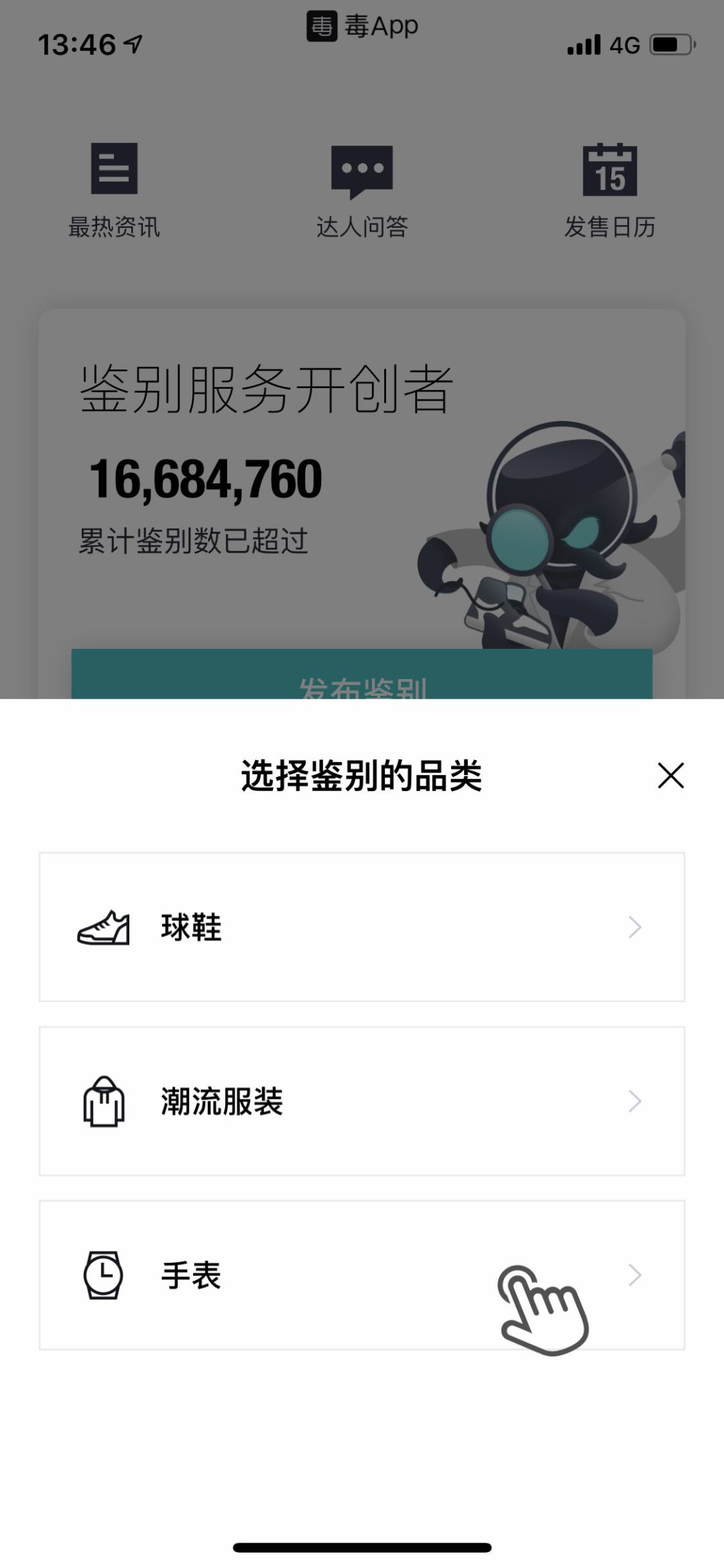Select the 潮流服装 category row
Viewport: 724px width, 1568px height.
tap(362, 1099)
